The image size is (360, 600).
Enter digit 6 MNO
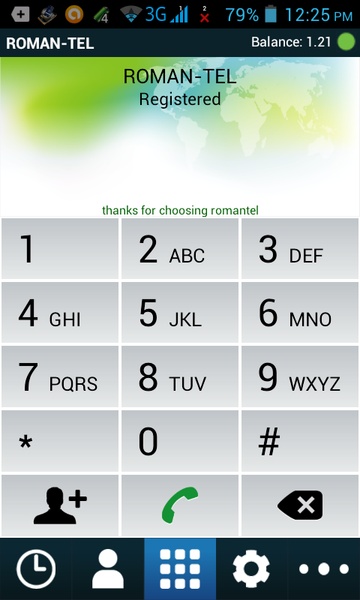(x=300, y=313)
